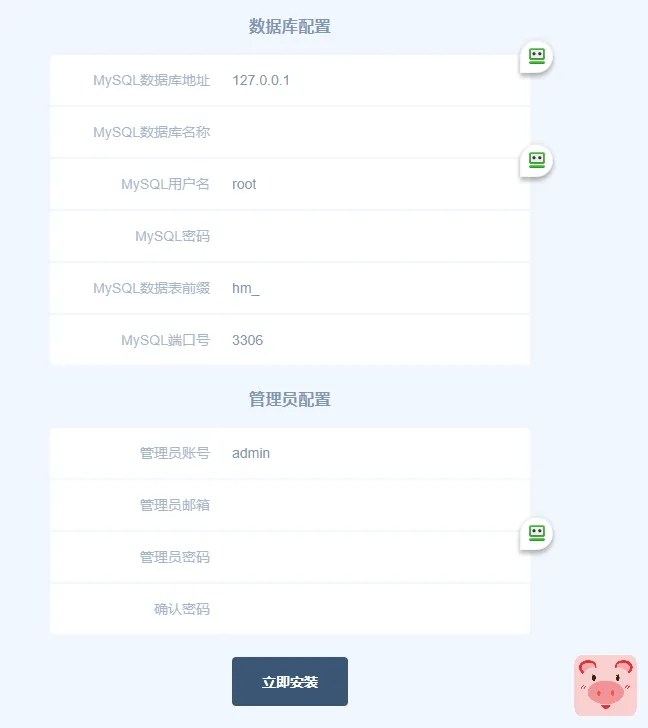This screenshot has width=648, height=728.
Task: Edit the 管理员账号 field
Action: tap(370, 453)
